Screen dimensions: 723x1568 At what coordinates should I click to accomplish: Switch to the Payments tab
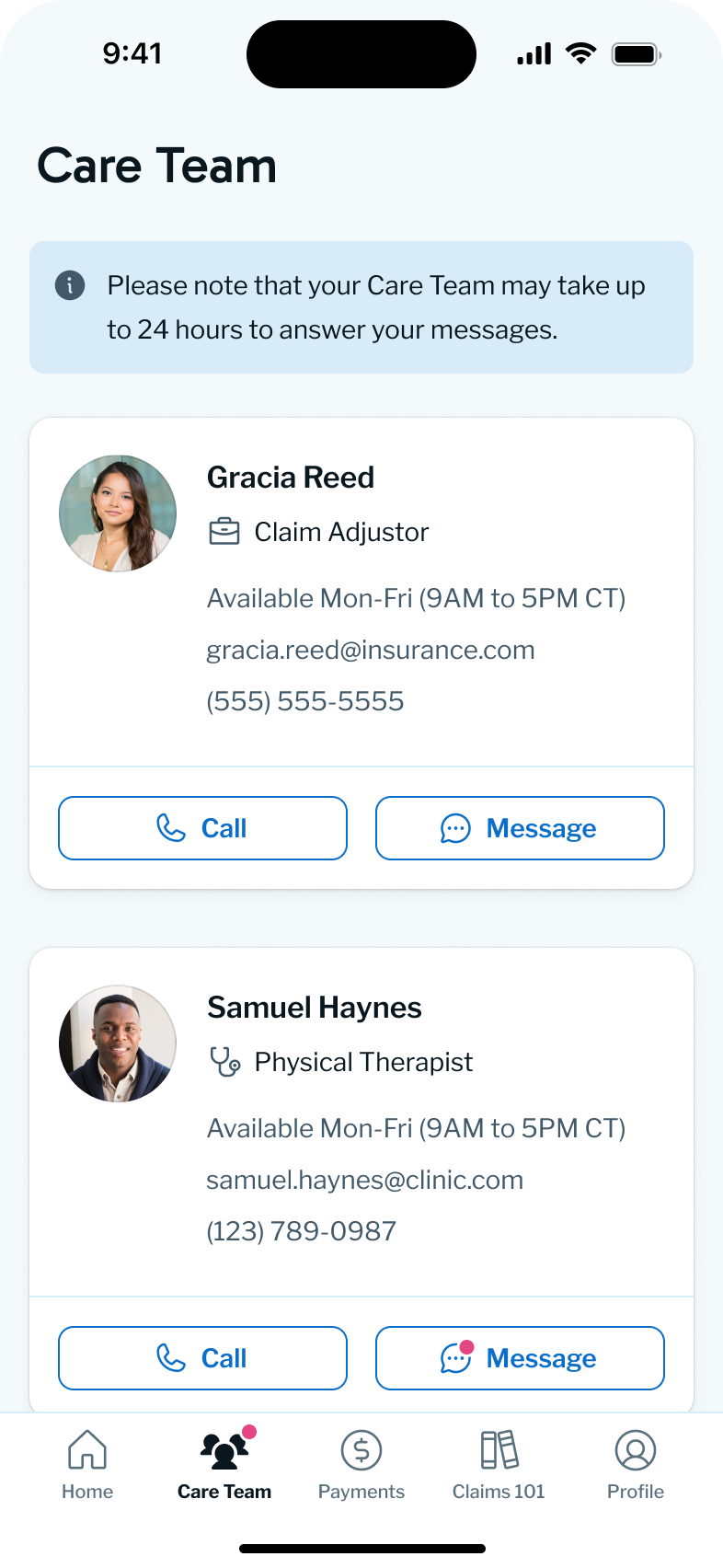(361, 1465)
